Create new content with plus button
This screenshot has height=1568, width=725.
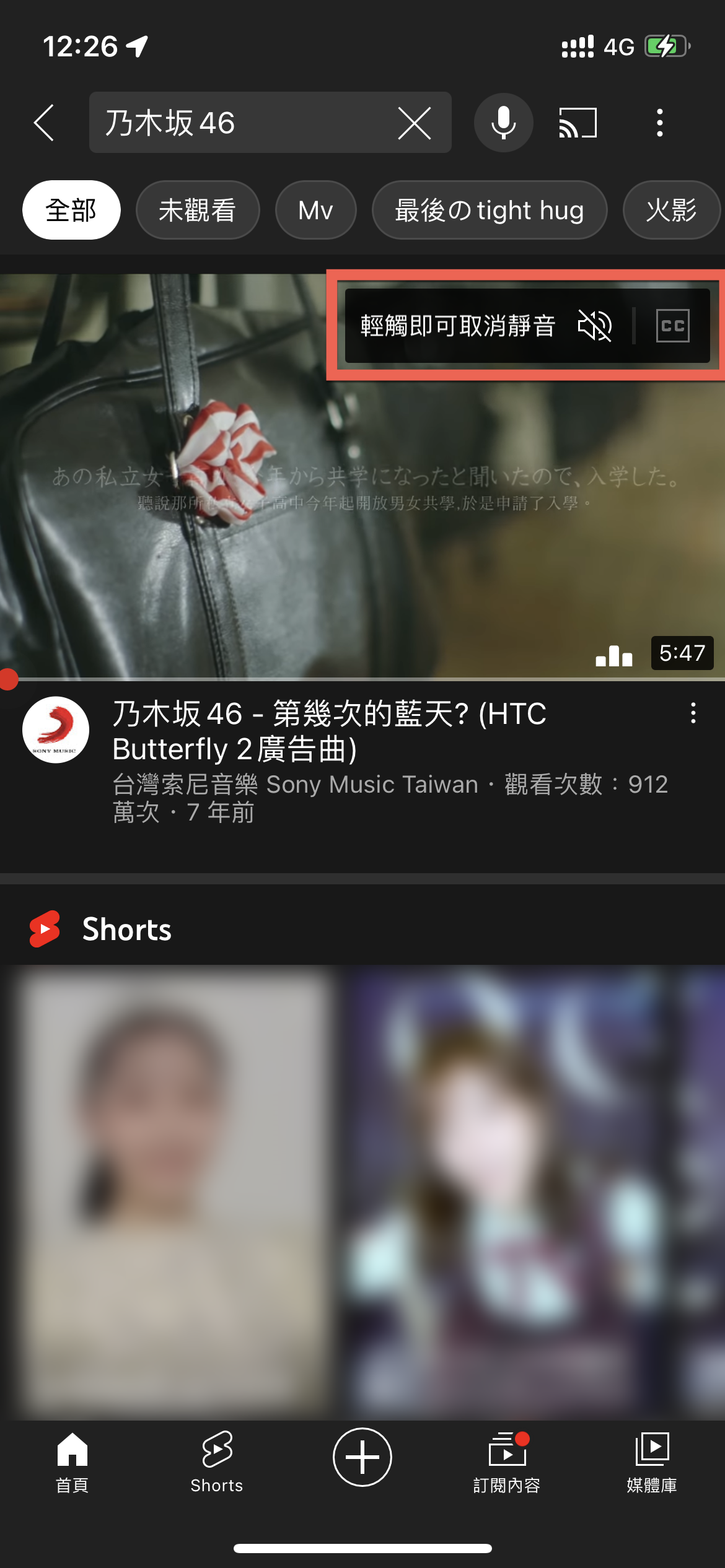click(x=362, y=1457)
